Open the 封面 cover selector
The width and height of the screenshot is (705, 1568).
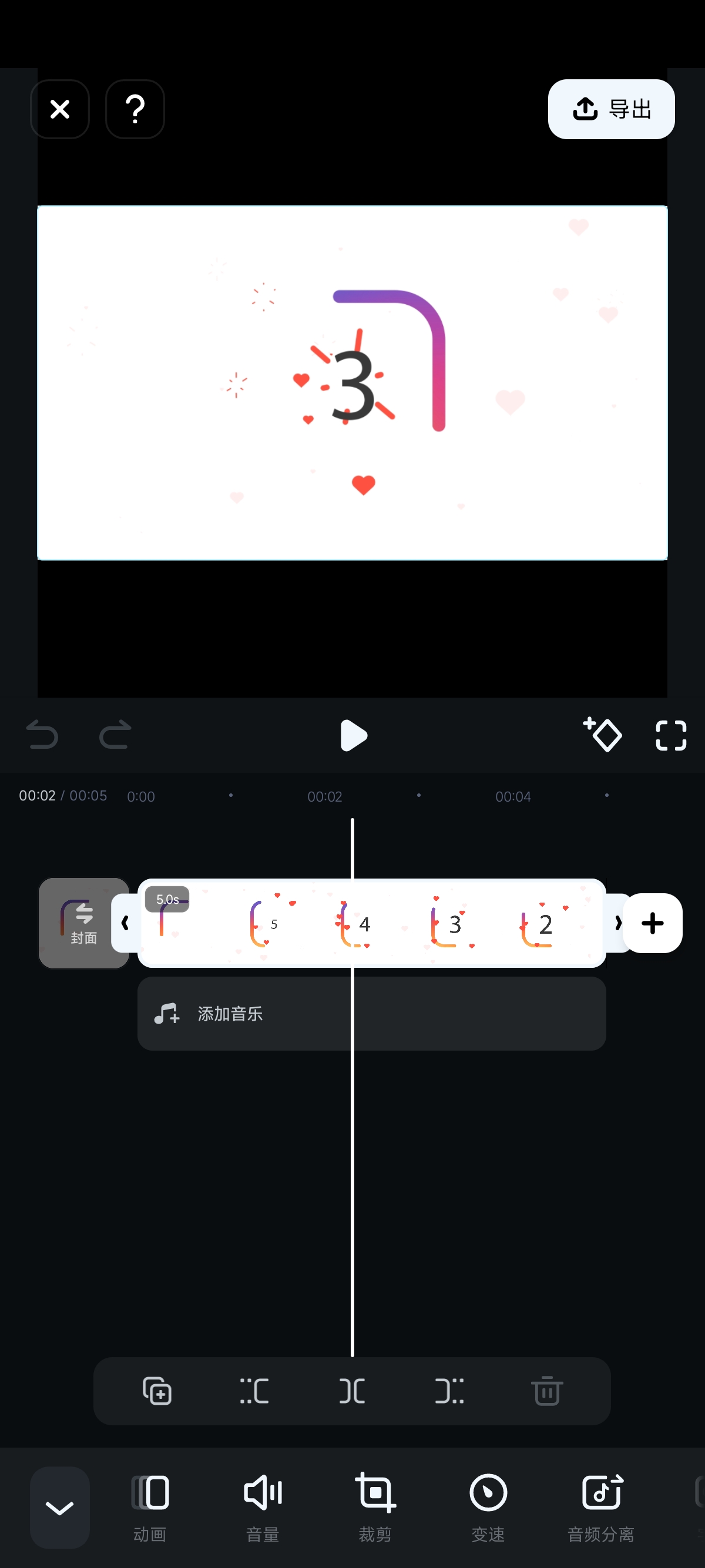tap(83, 923)
